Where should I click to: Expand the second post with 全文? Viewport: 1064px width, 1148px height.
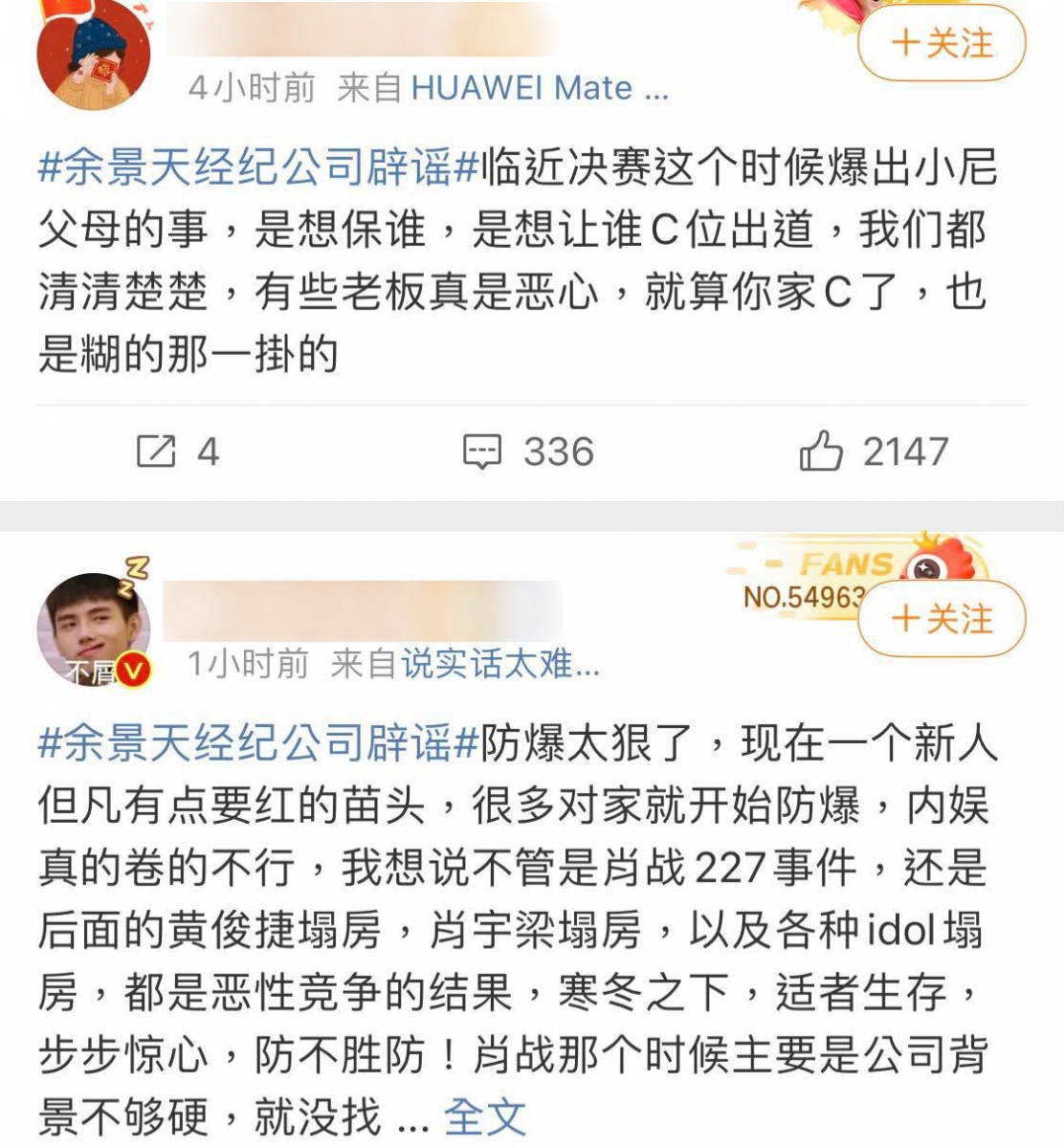click(x=485, y=1116)
